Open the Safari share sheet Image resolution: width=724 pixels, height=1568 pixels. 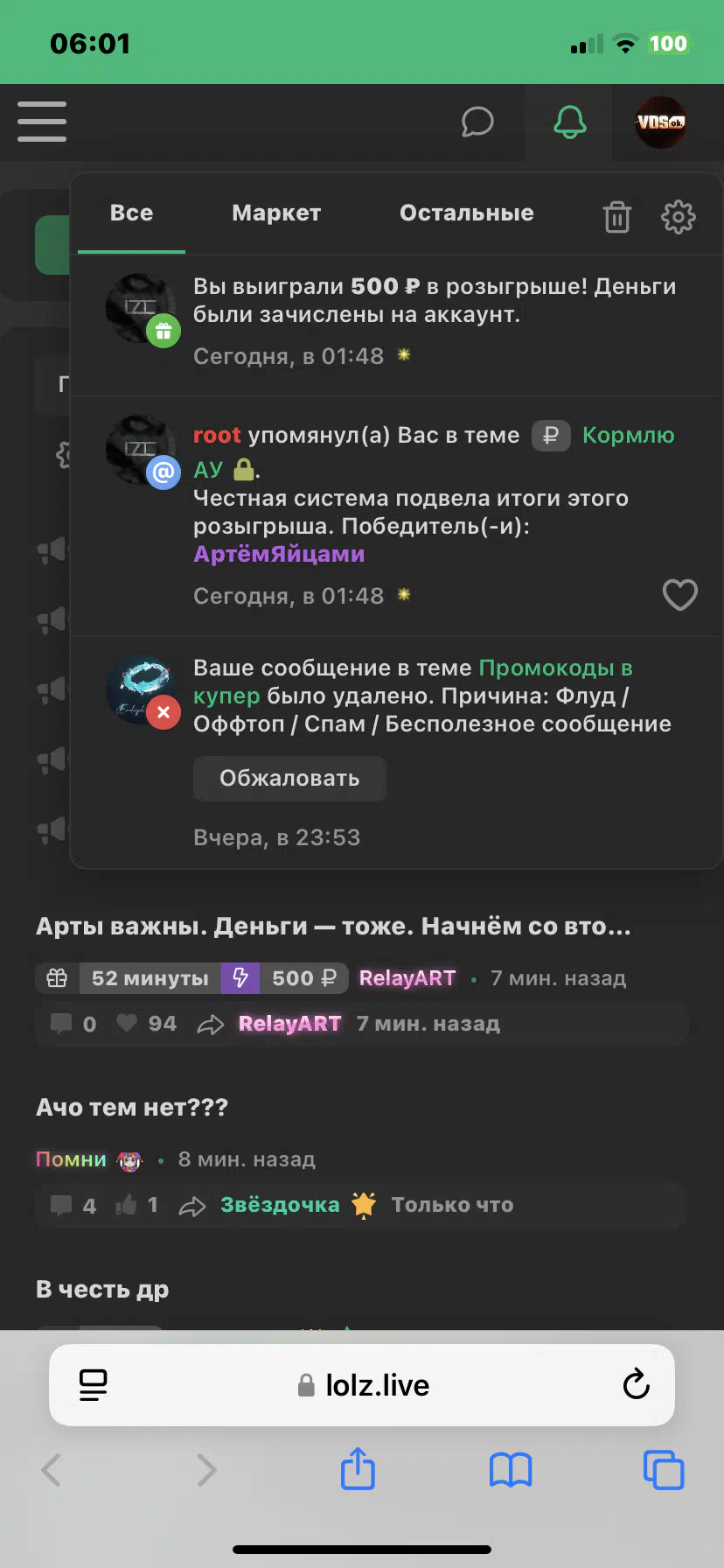tap(358, 1469)
